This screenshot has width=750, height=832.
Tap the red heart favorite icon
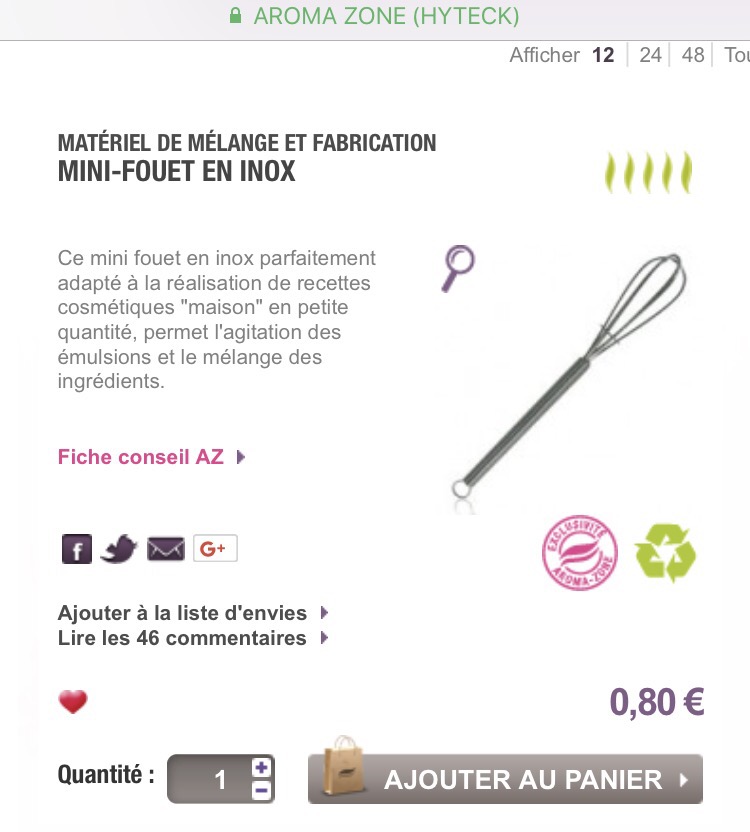pyautogui.click(x=73, y=703)
